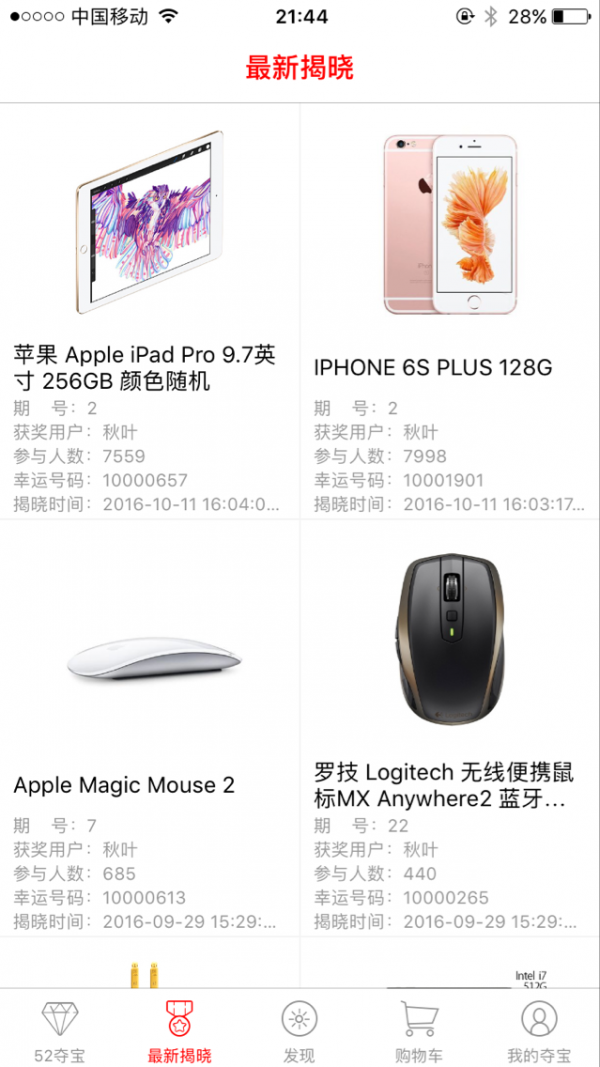Go to the 发现 tab
This screenshot has width=600, height=1067.
(x=299, y=1030)
